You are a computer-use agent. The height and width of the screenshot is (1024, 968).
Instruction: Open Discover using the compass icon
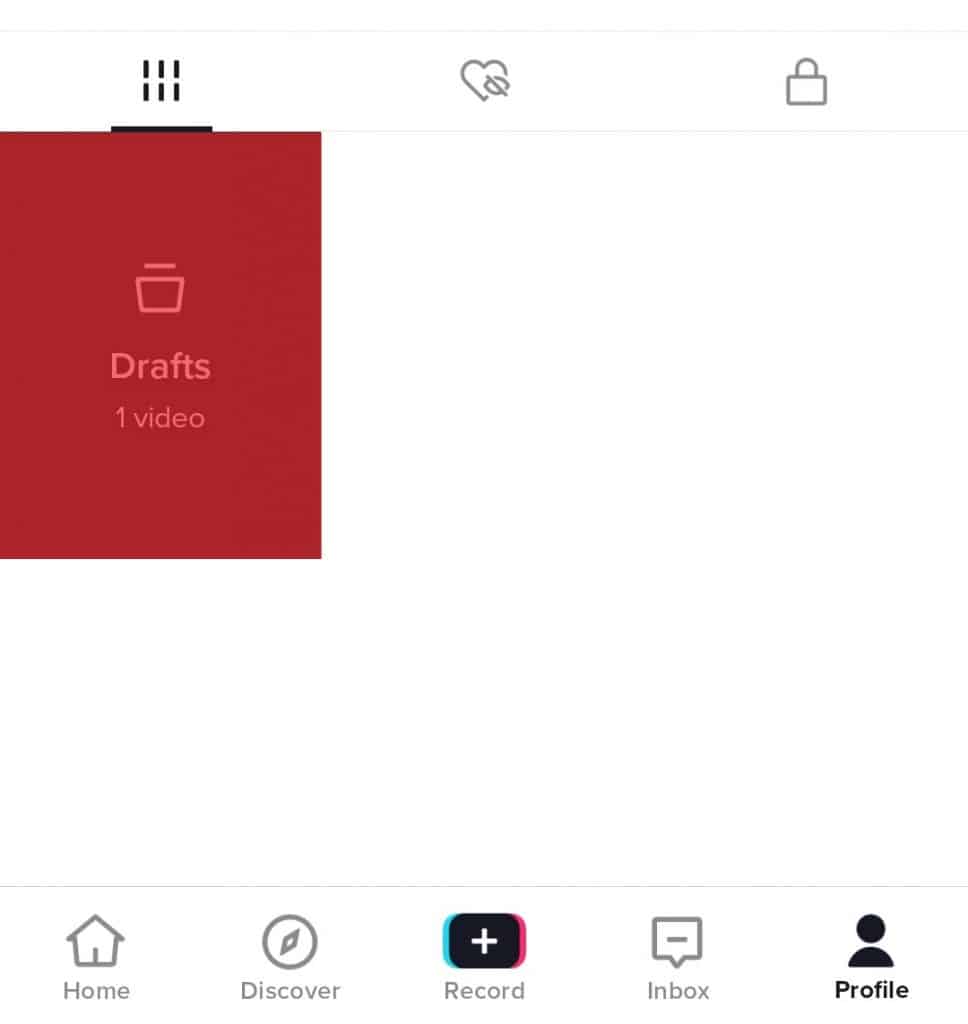click(290, 941)
